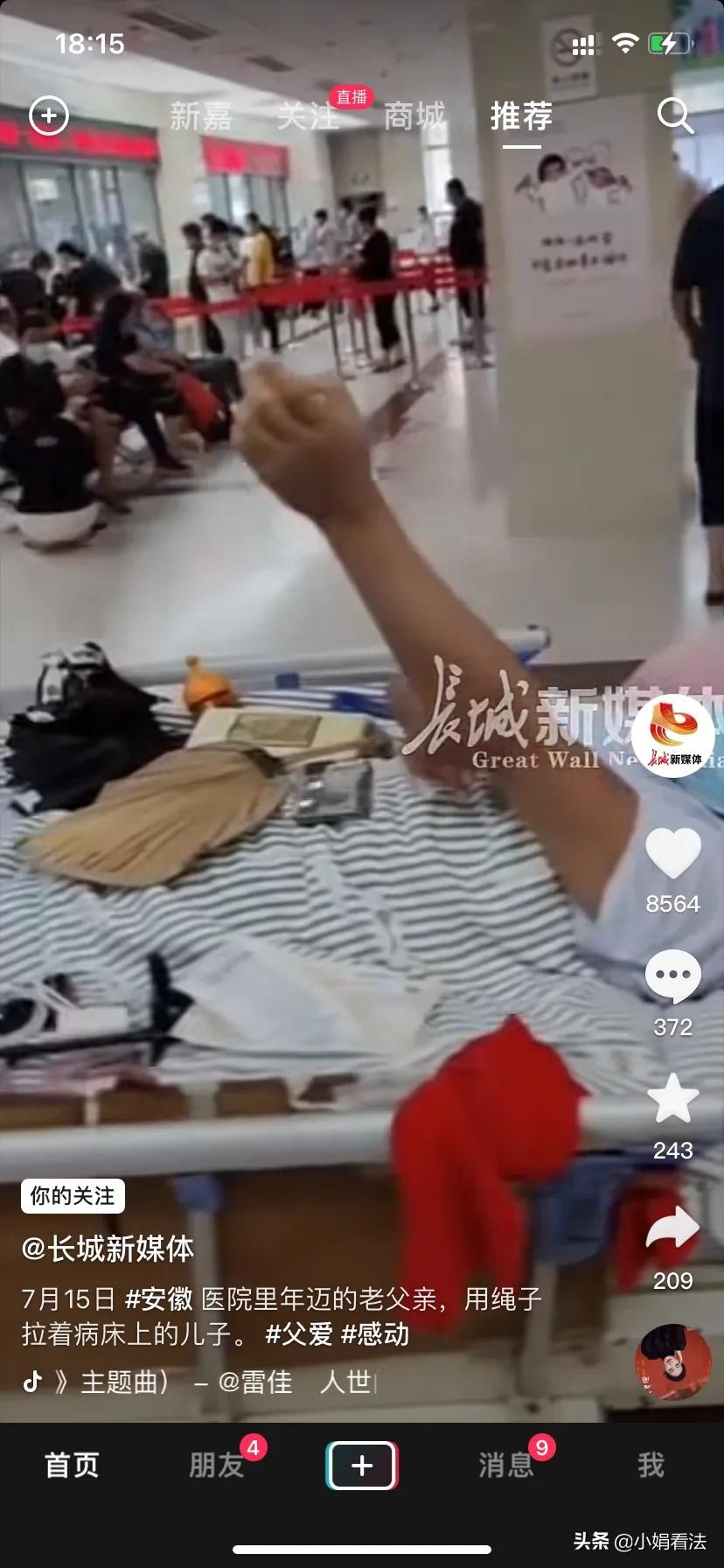Open the #父爱 hashtag
Screen dimensions: 724x1568
[x=299, y=1333]
